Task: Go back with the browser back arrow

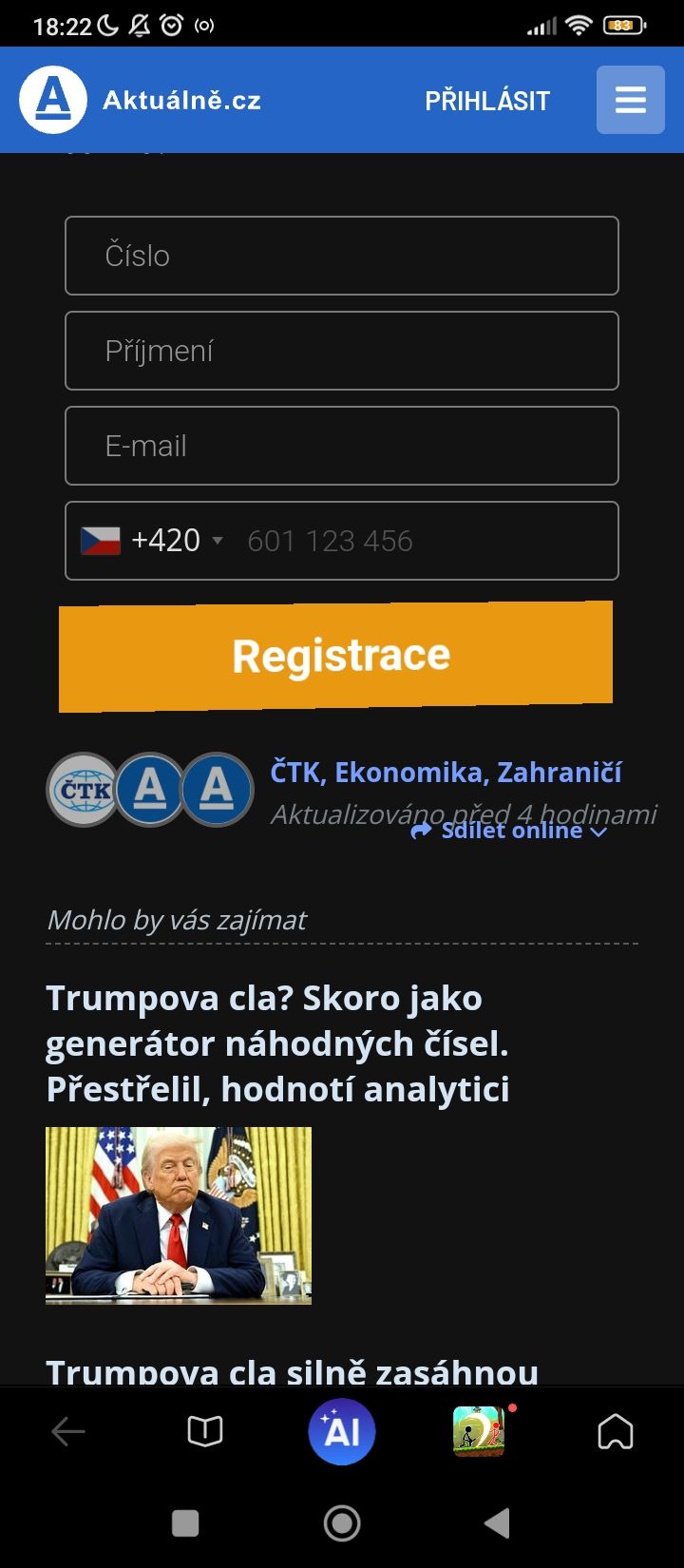Action: coord(68,1431)
